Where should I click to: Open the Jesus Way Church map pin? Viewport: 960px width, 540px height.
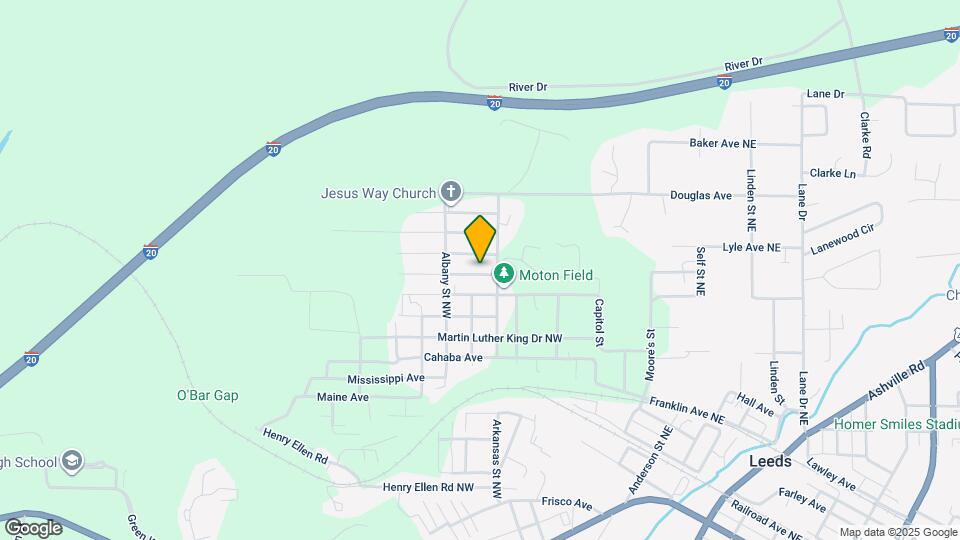point(451,193)
